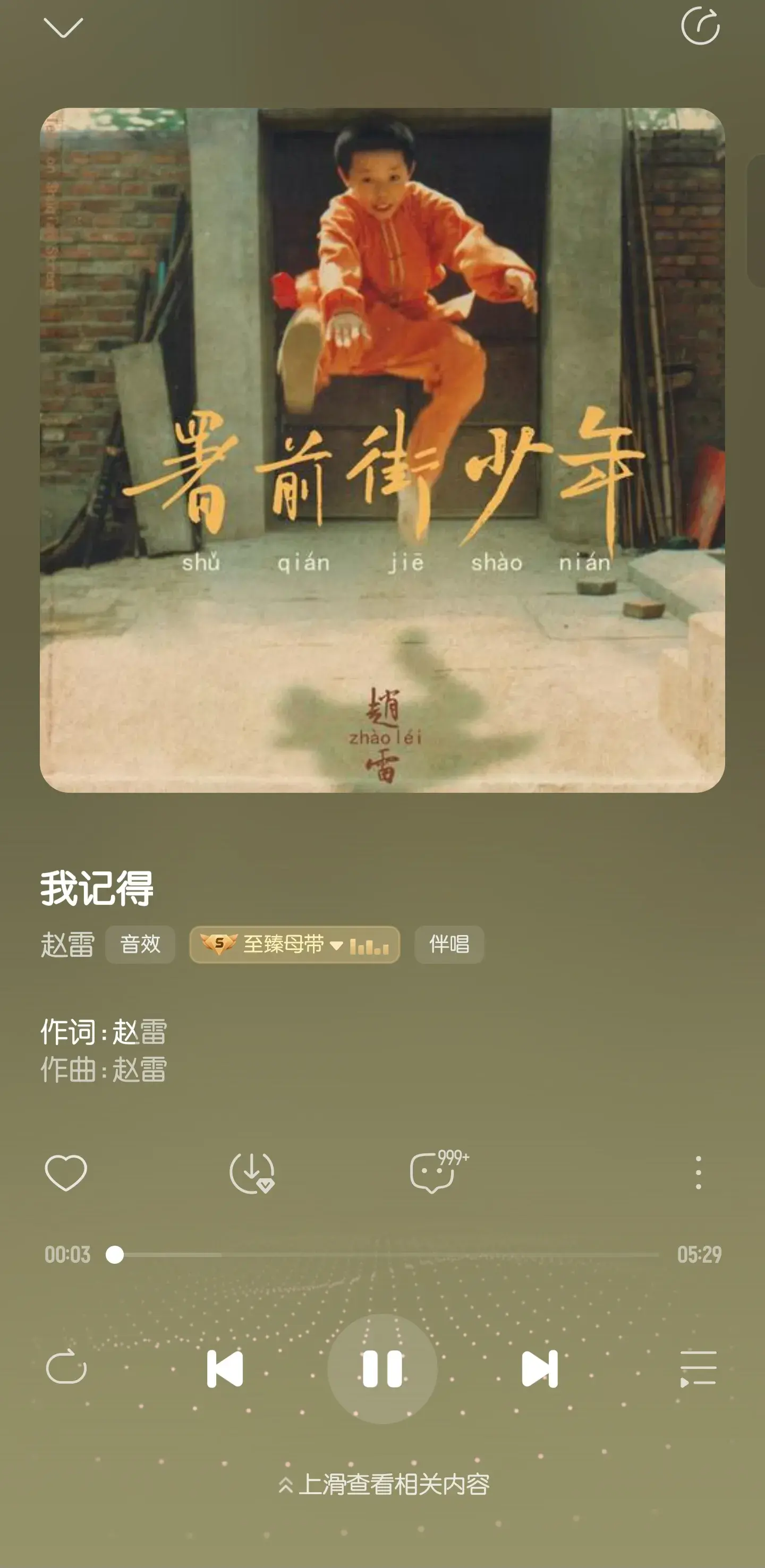Tap the 伴唱 sing-along chip
This screenshot has height=1568, width=765.
coord(449,944)
